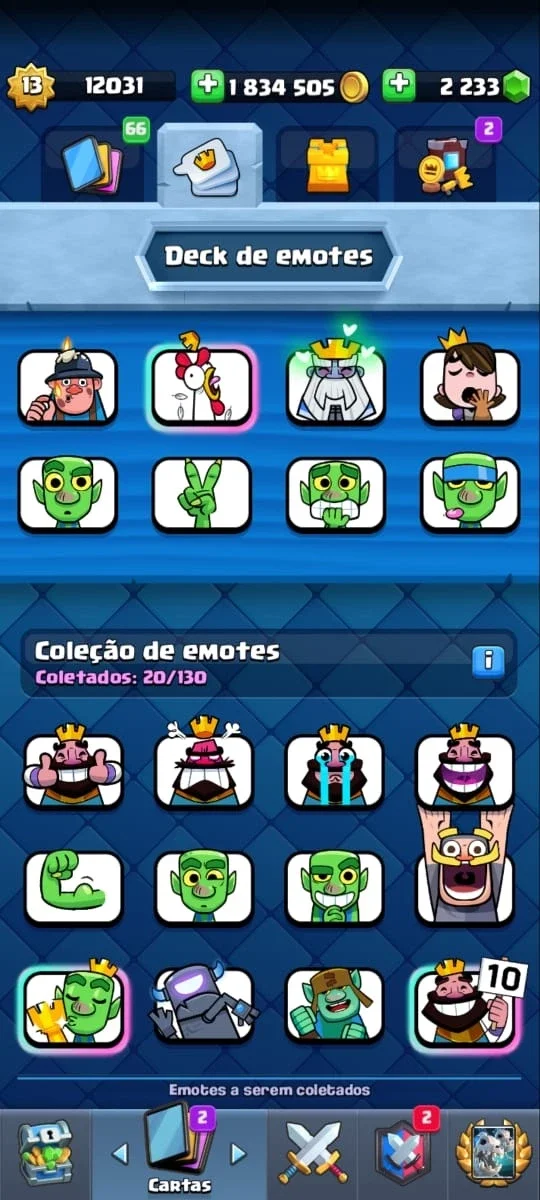Pick the green flexing arm emote
This screenshot has height=1200, width=540.
[x=73, y=887]
